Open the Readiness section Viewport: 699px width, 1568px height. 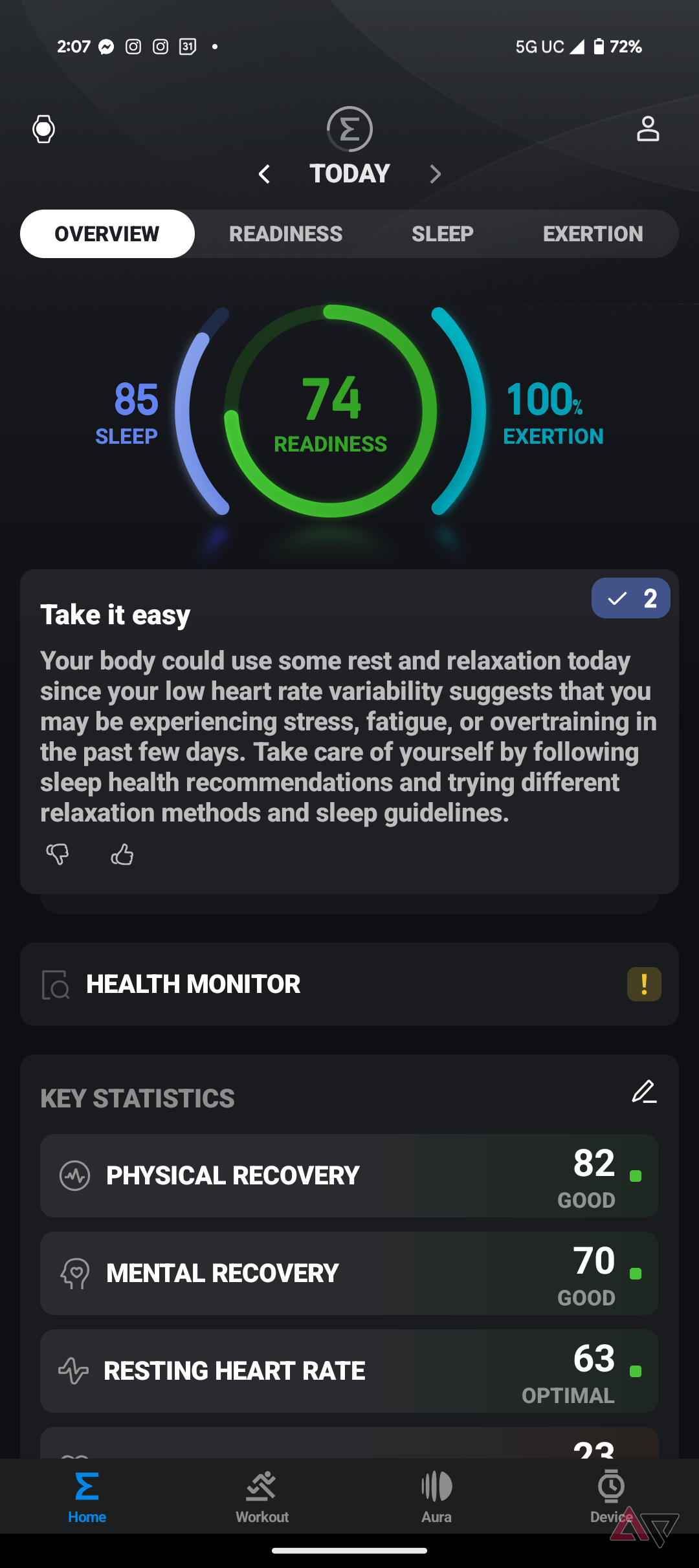tap(286, 234)
